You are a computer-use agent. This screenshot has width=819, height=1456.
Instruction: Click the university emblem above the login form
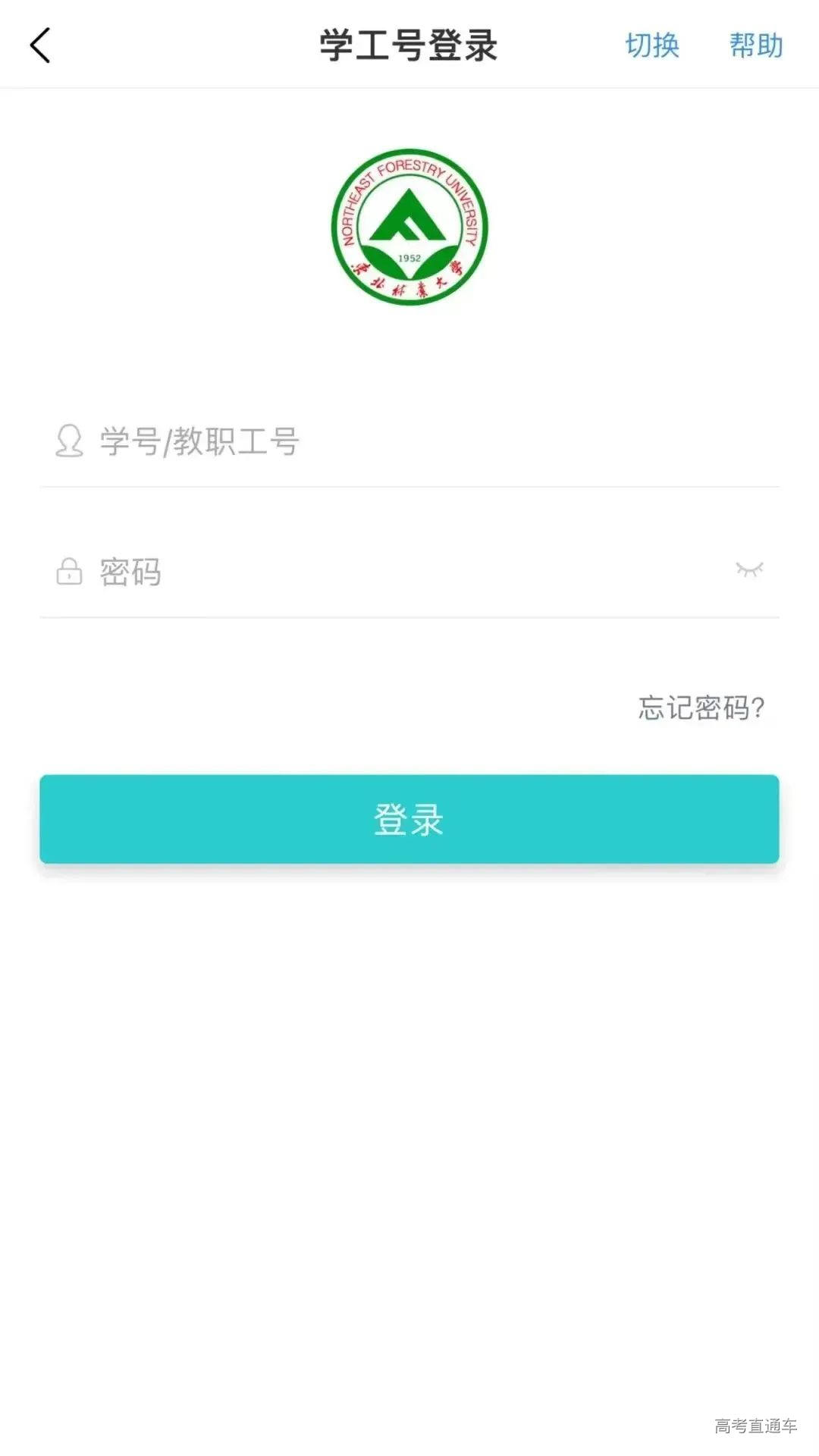409,227
